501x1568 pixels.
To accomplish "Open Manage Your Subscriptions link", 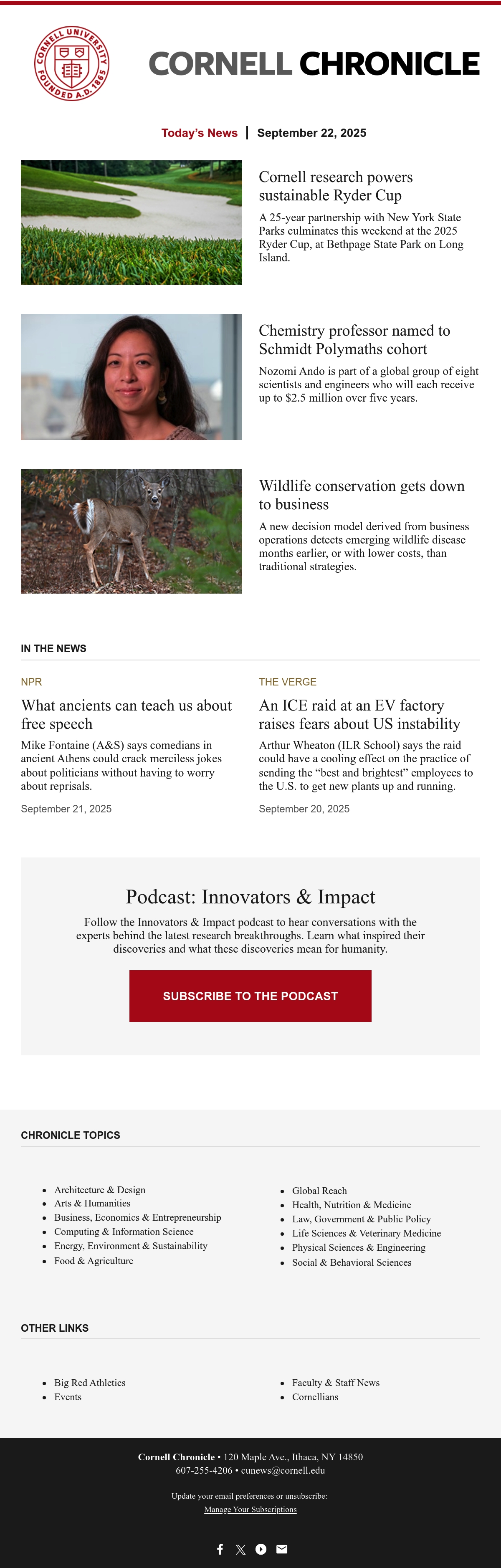I will 250,1510.
